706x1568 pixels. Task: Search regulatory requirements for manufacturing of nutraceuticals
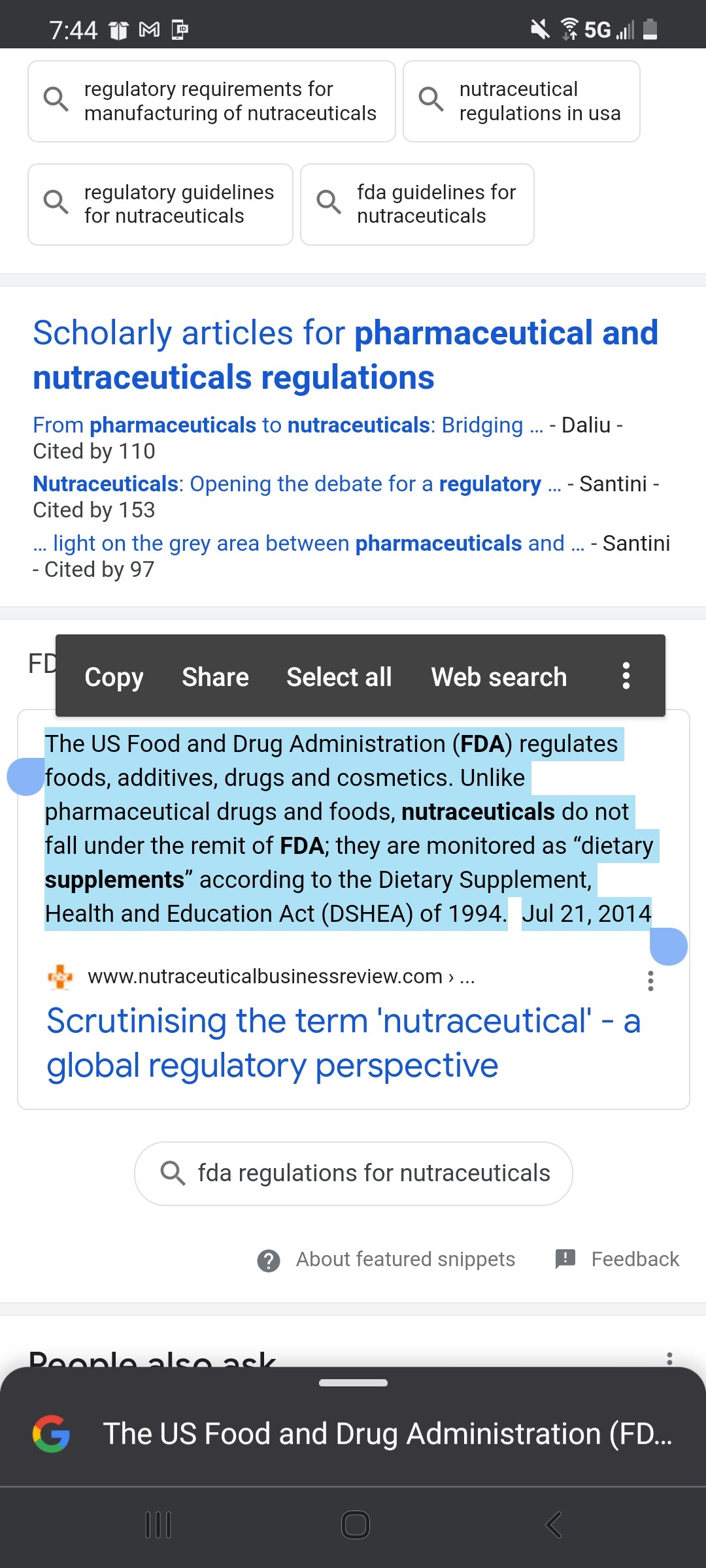[x=212, y=101]
